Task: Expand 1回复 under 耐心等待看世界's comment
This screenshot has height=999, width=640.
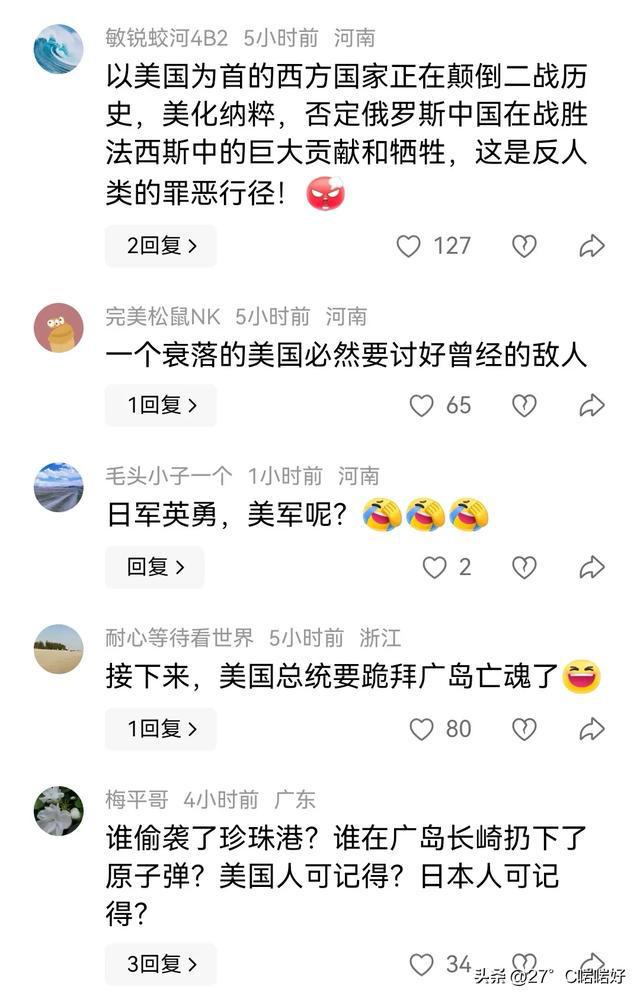Action: (160, 729)
